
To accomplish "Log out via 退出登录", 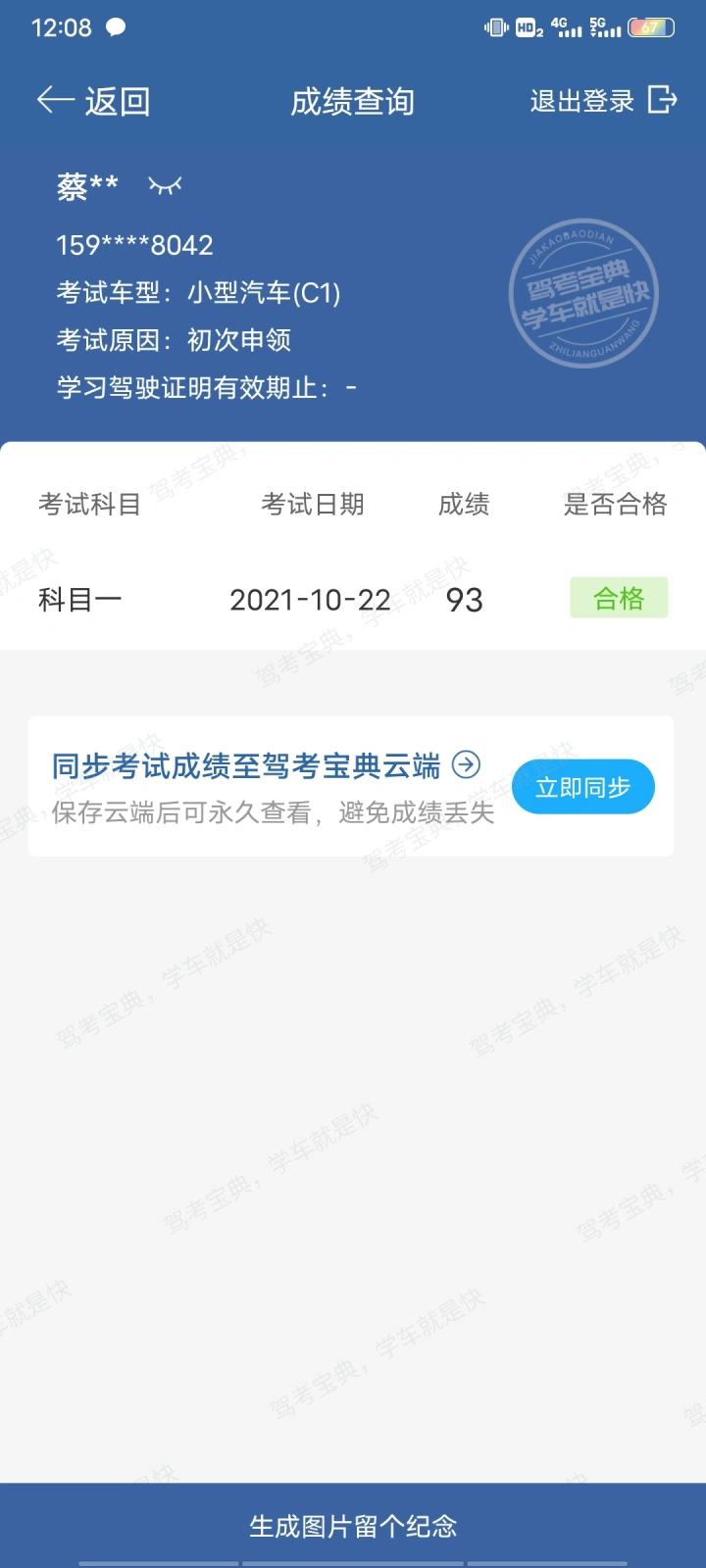I will [x=603, y=101].
